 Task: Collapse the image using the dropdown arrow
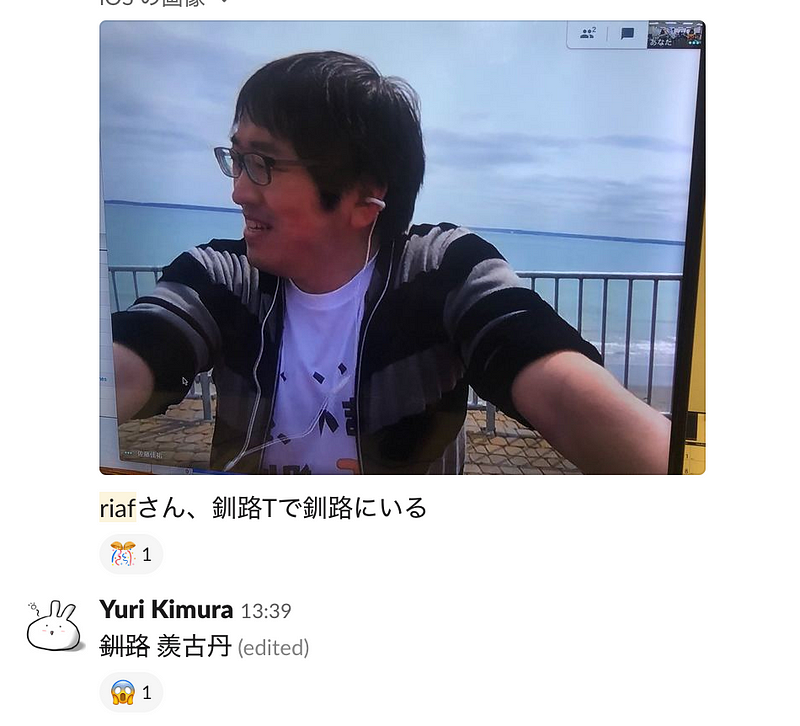tap(224, 3)
